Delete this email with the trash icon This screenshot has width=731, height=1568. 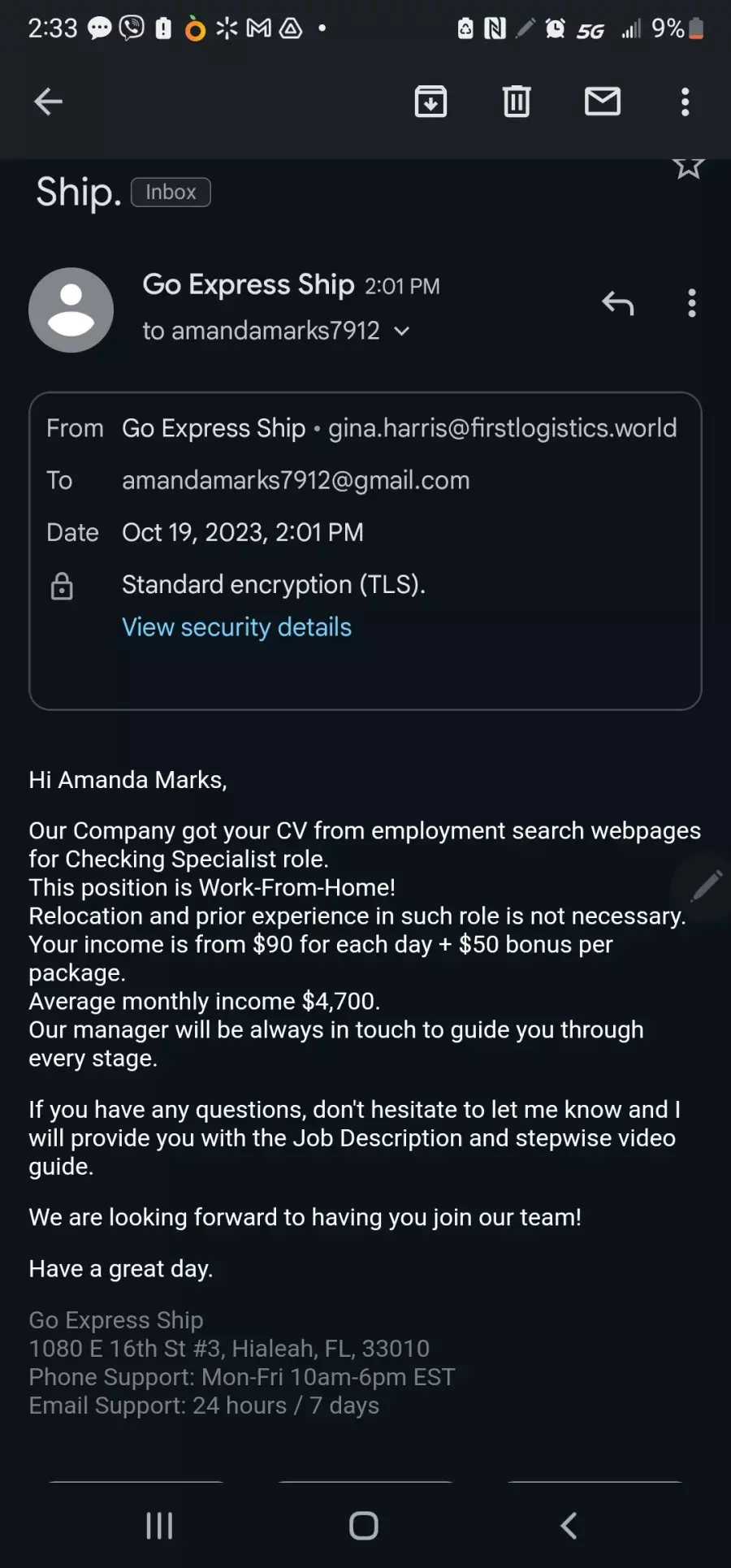[x=517, y=102]
